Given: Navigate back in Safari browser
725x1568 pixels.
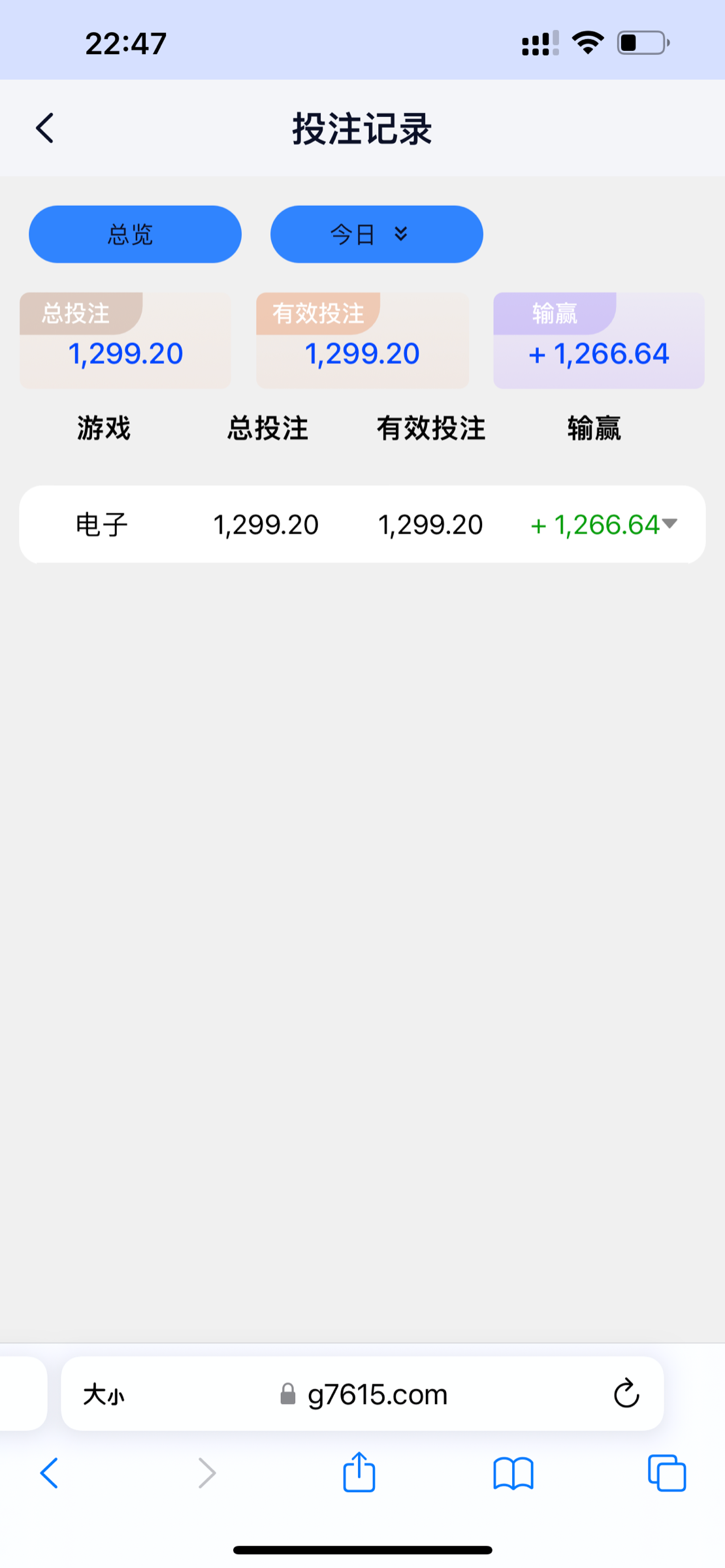Looking at the screenshot, I should (x=50, y=1474).
